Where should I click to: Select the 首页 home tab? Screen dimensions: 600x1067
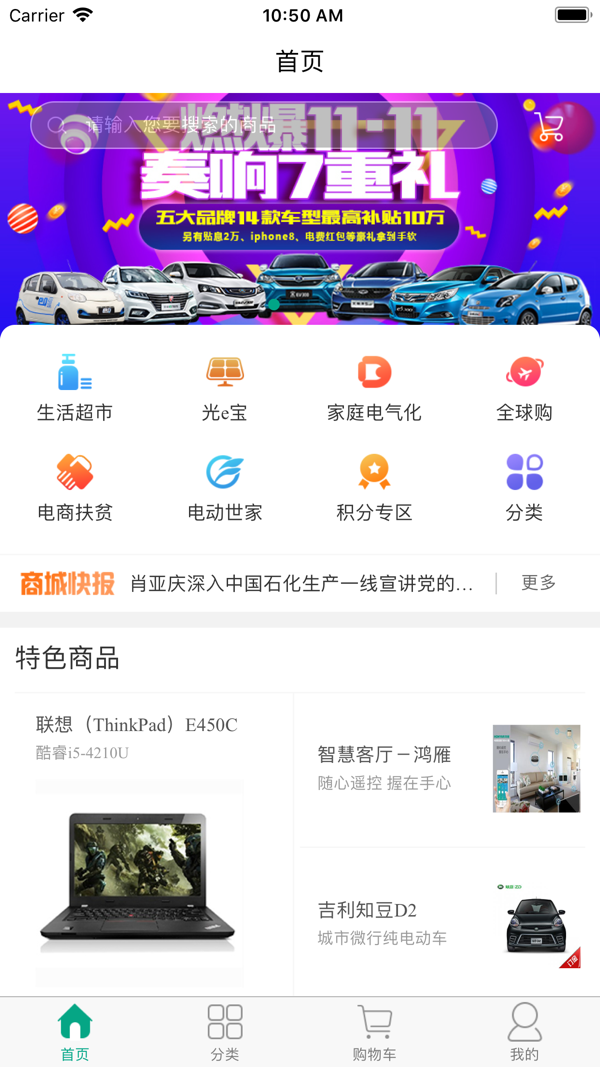point(75,1032)
